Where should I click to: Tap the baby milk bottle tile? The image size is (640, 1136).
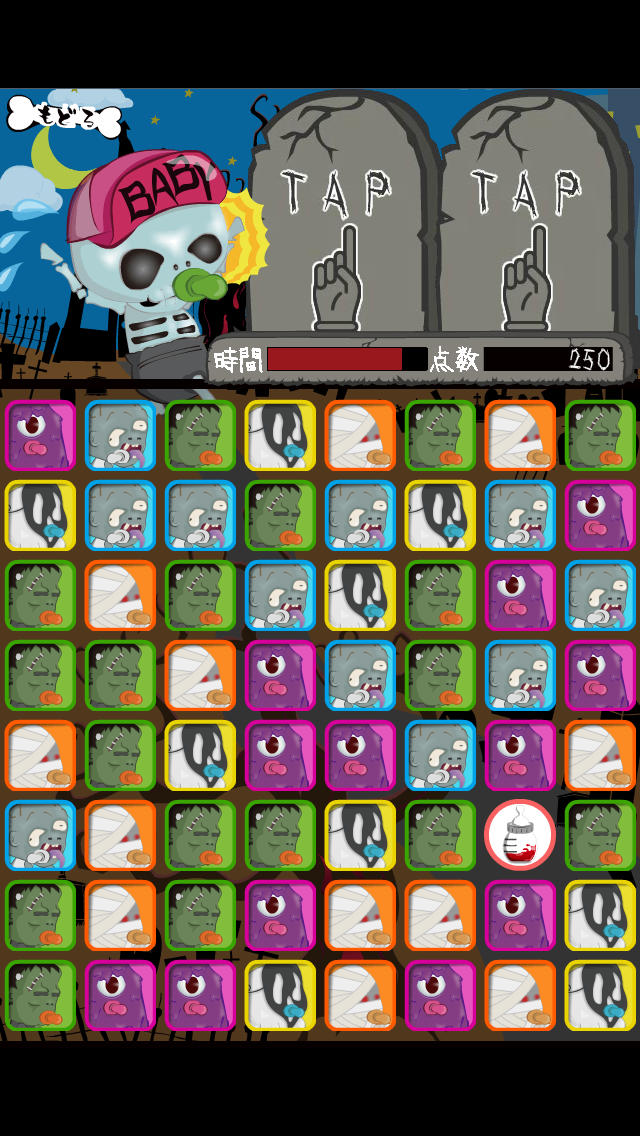[520, 835]
